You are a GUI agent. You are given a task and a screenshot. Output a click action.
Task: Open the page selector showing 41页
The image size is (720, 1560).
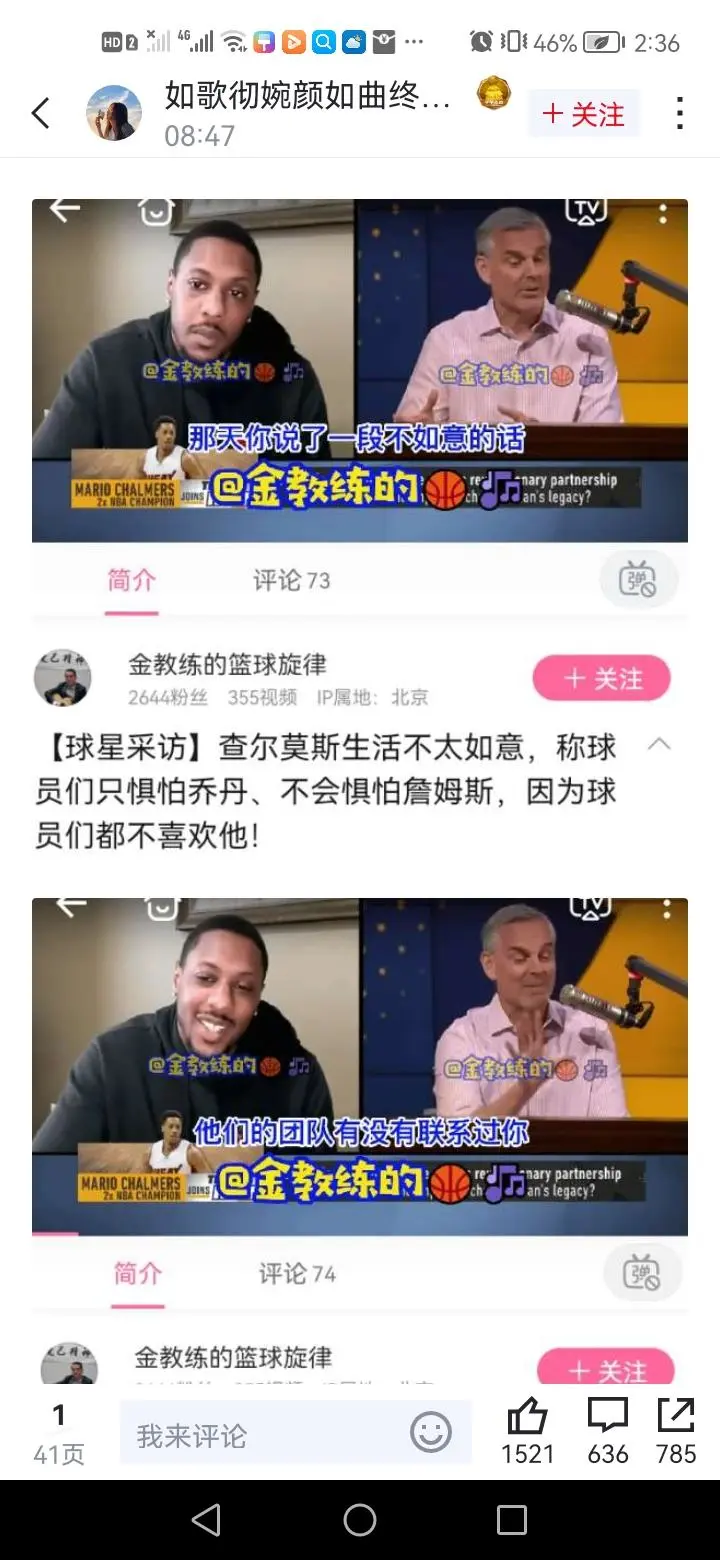tap(59, 1434)
